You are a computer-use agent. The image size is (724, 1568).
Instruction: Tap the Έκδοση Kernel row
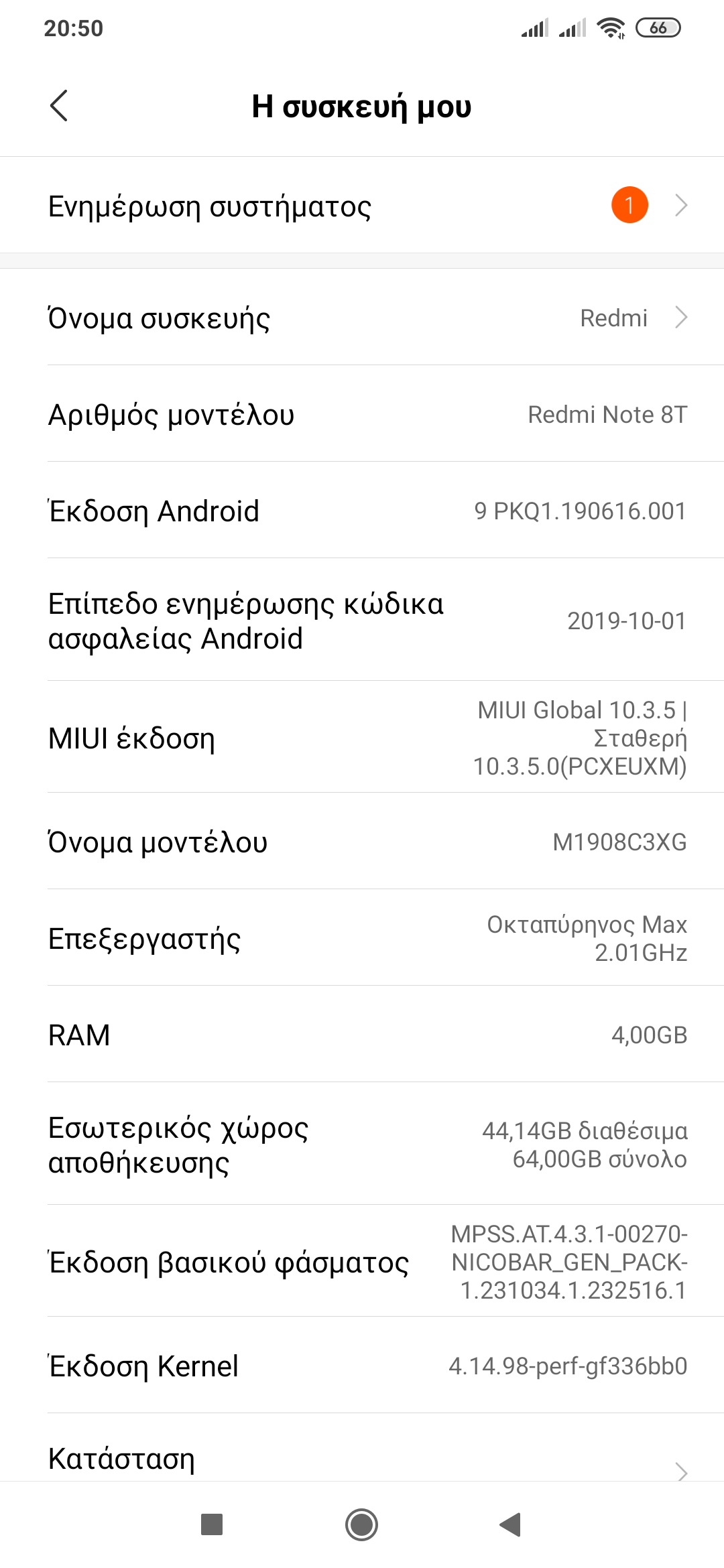362,1366
